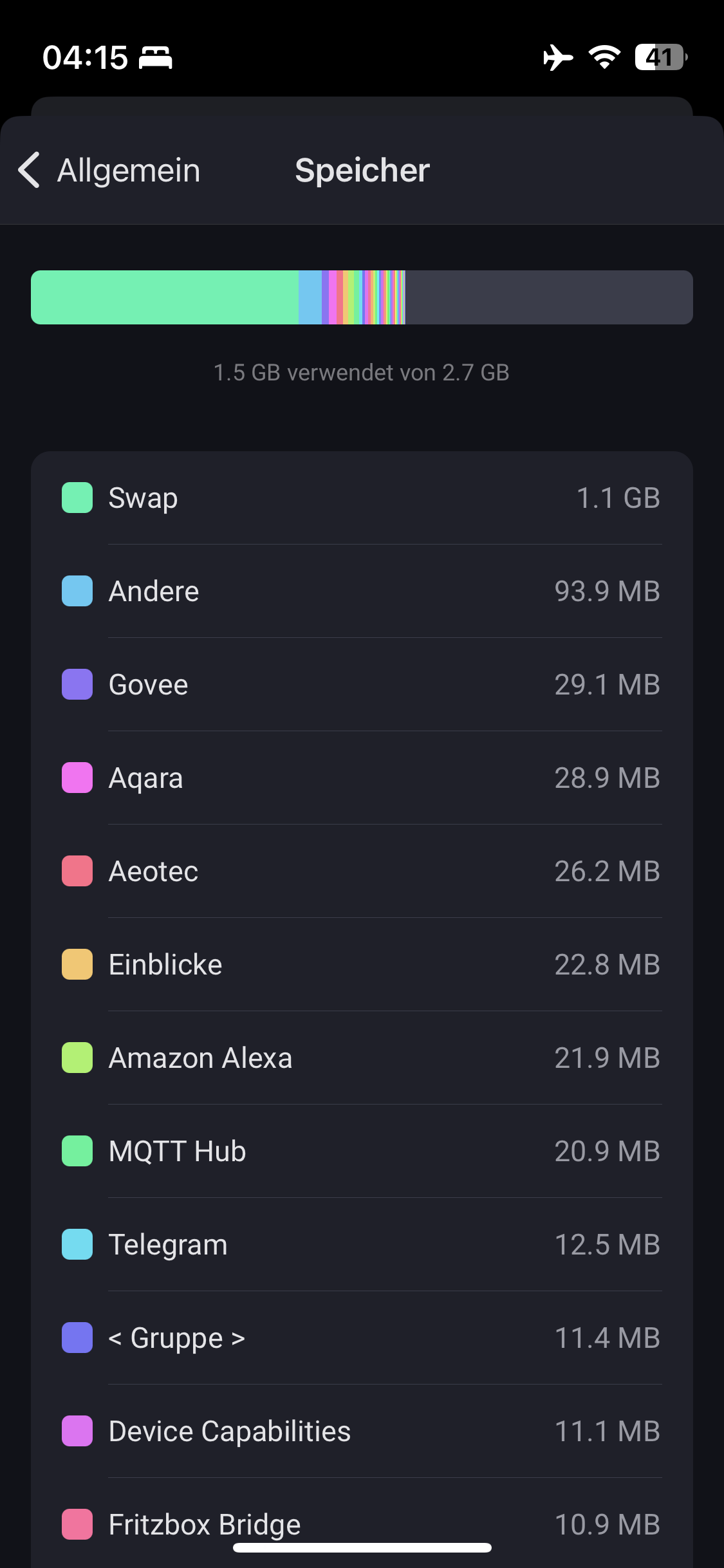Image resolution: width=724 pixels, height=1568 pixels.
Task: Go back to Allgemein settings
Action: point(109,171)
